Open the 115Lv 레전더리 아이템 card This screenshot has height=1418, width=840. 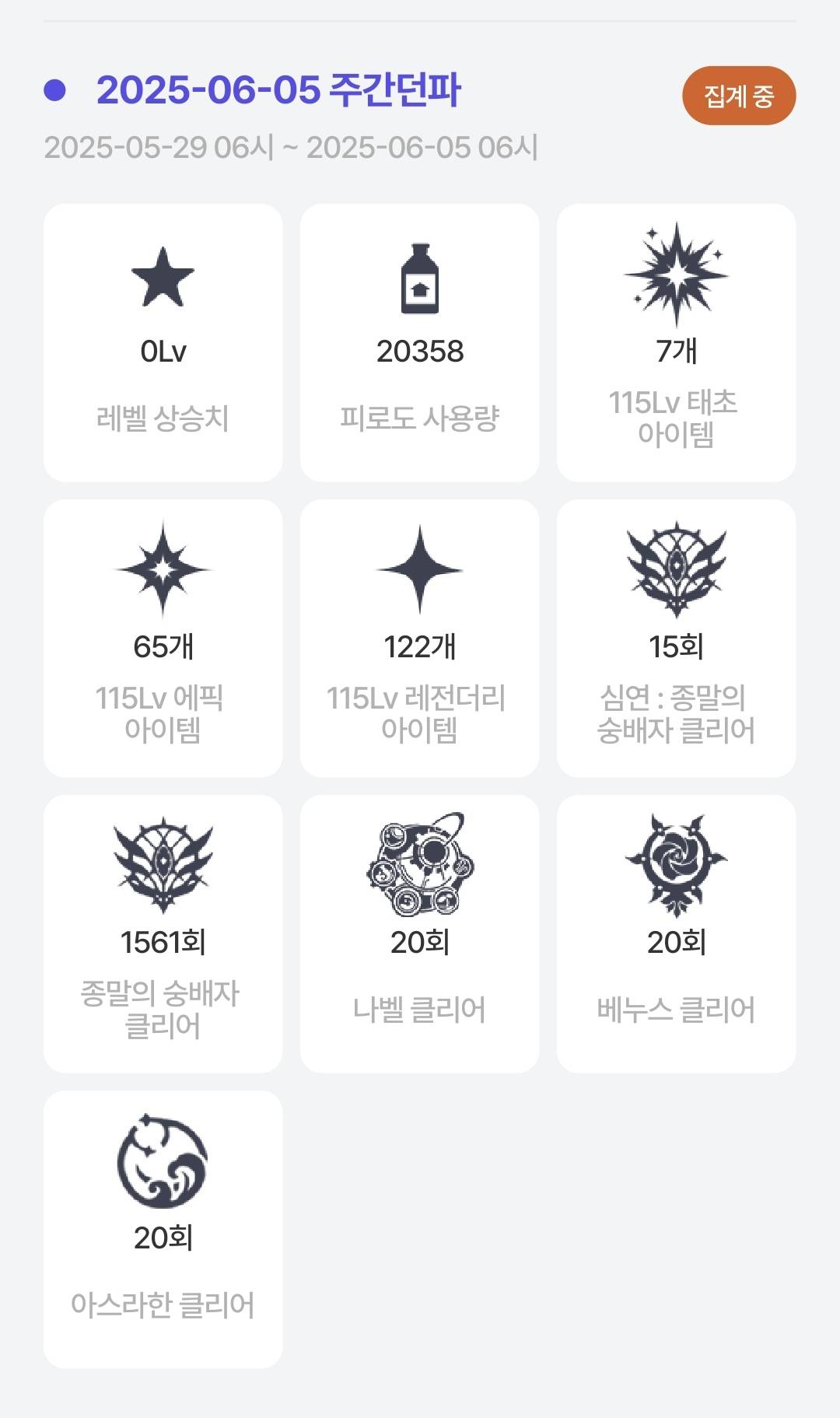tap(419, 639)
